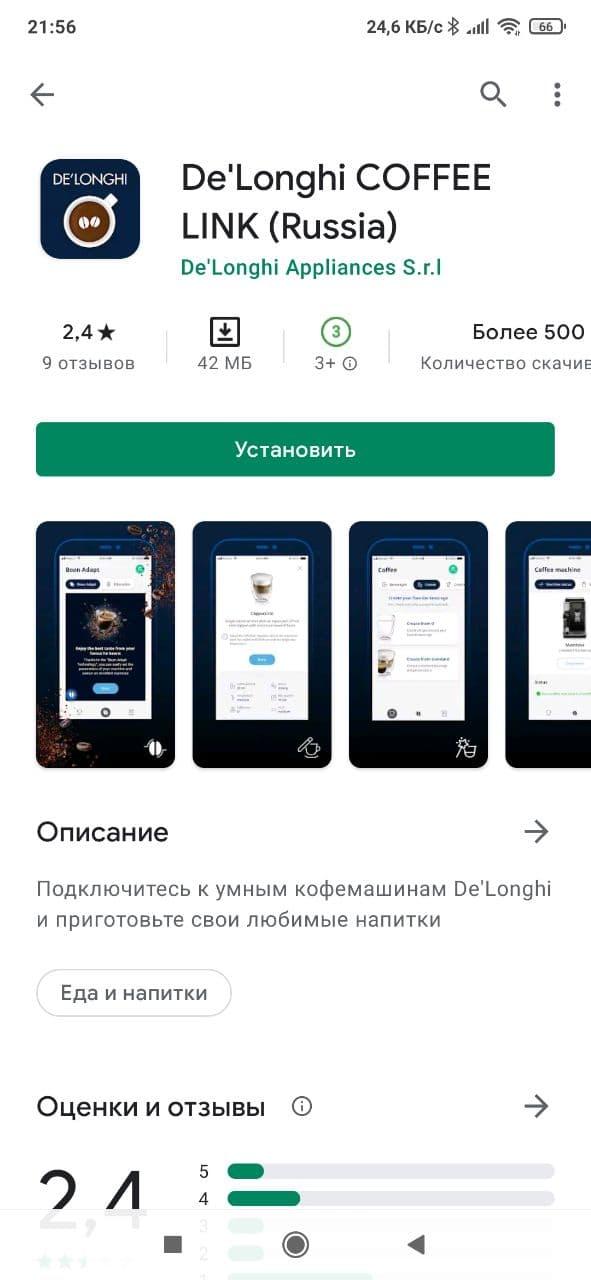Open the Cappuccino screenshot
591x1280 pixels.
262,645
